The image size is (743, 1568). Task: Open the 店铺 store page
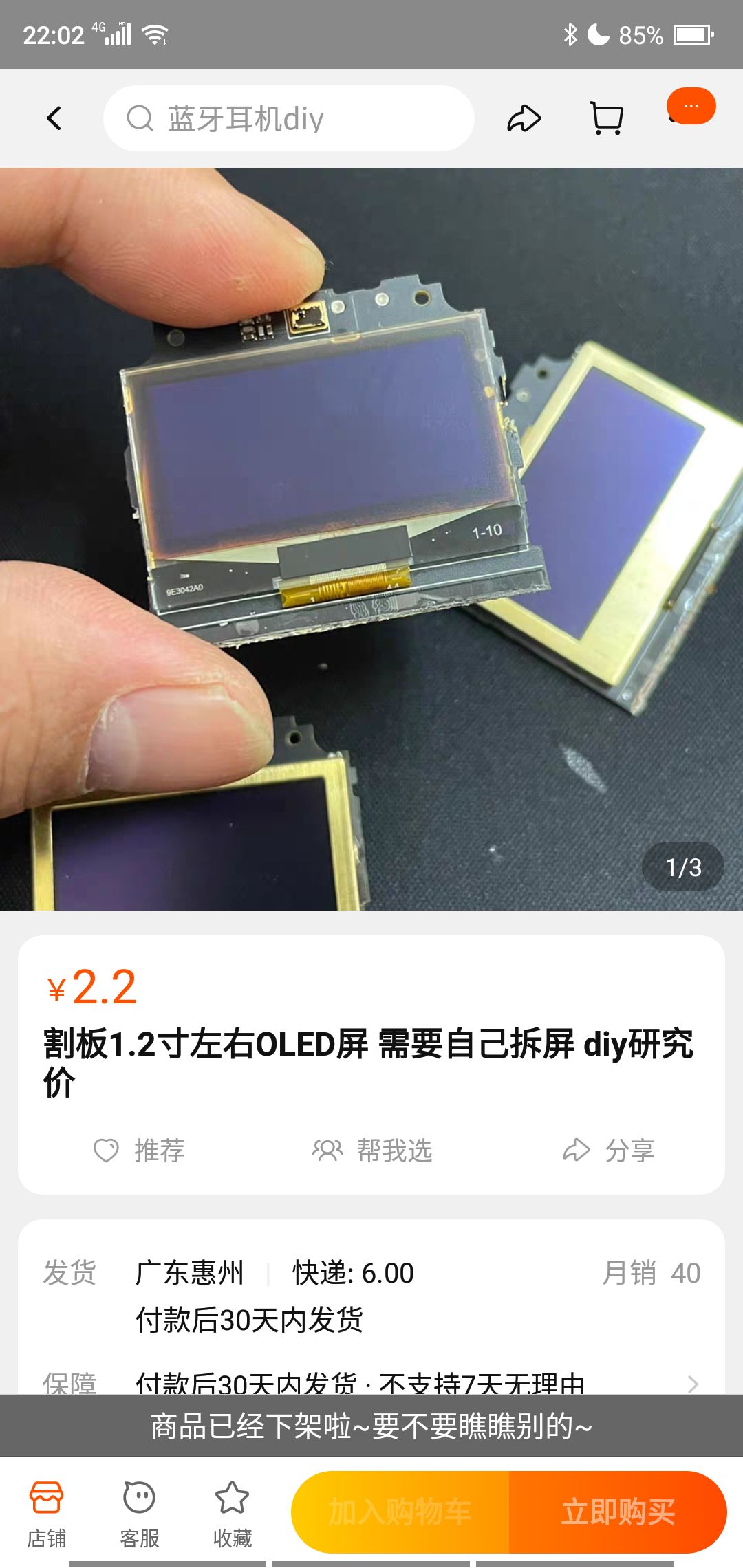[46, 1513]
